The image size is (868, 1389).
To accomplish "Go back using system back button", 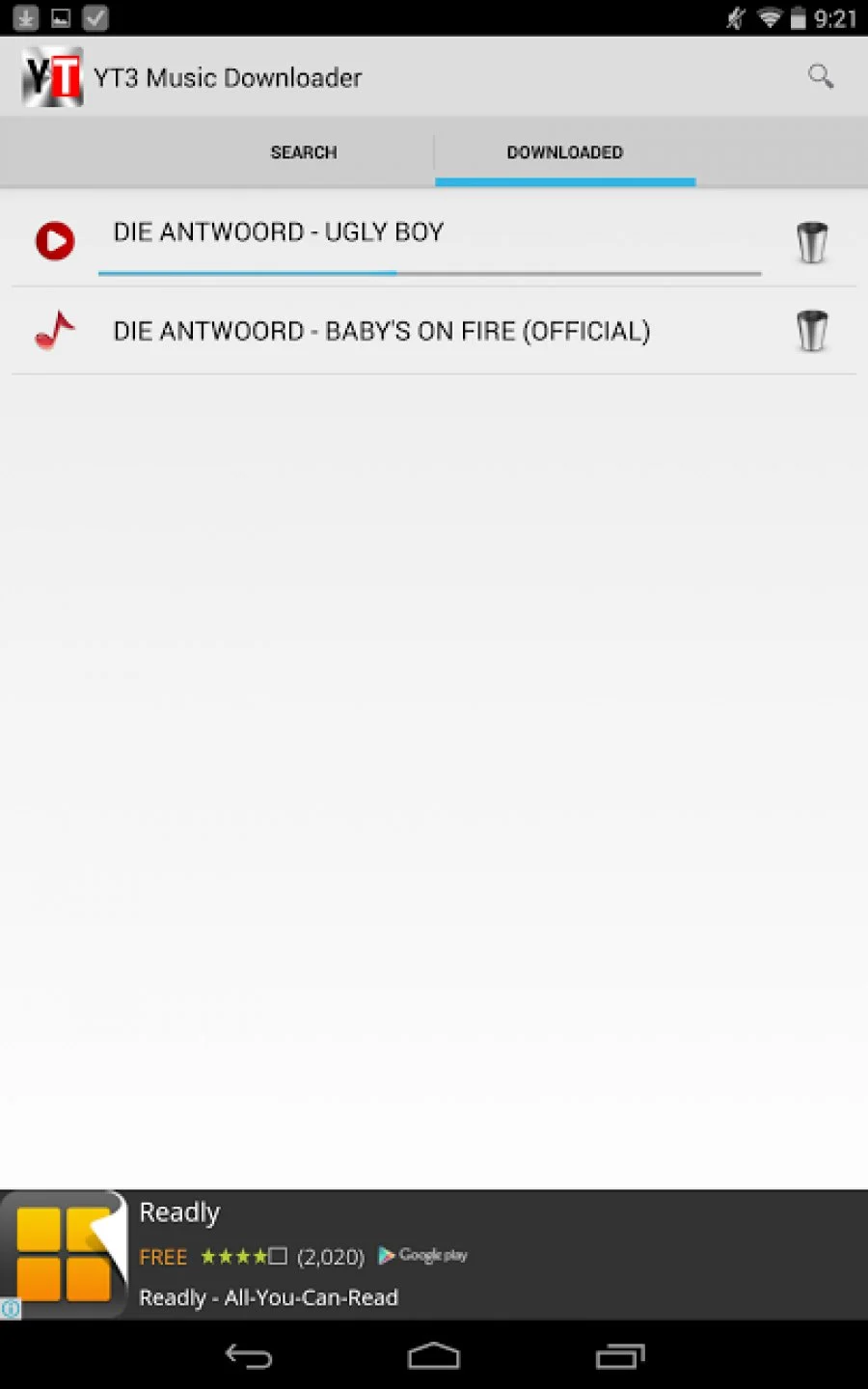I will point(249,1356).
